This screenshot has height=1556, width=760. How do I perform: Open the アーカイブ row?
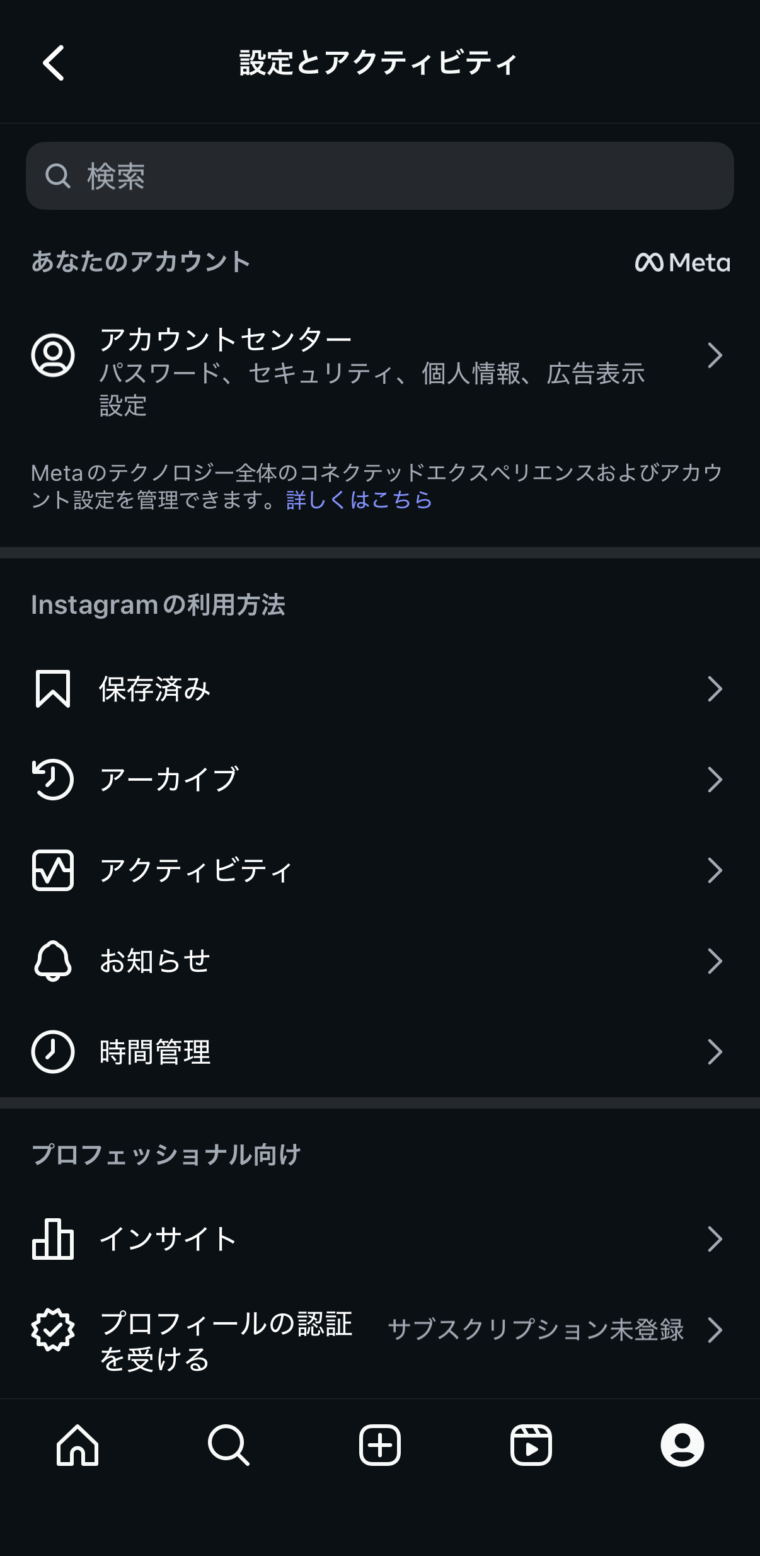[380, 779]
